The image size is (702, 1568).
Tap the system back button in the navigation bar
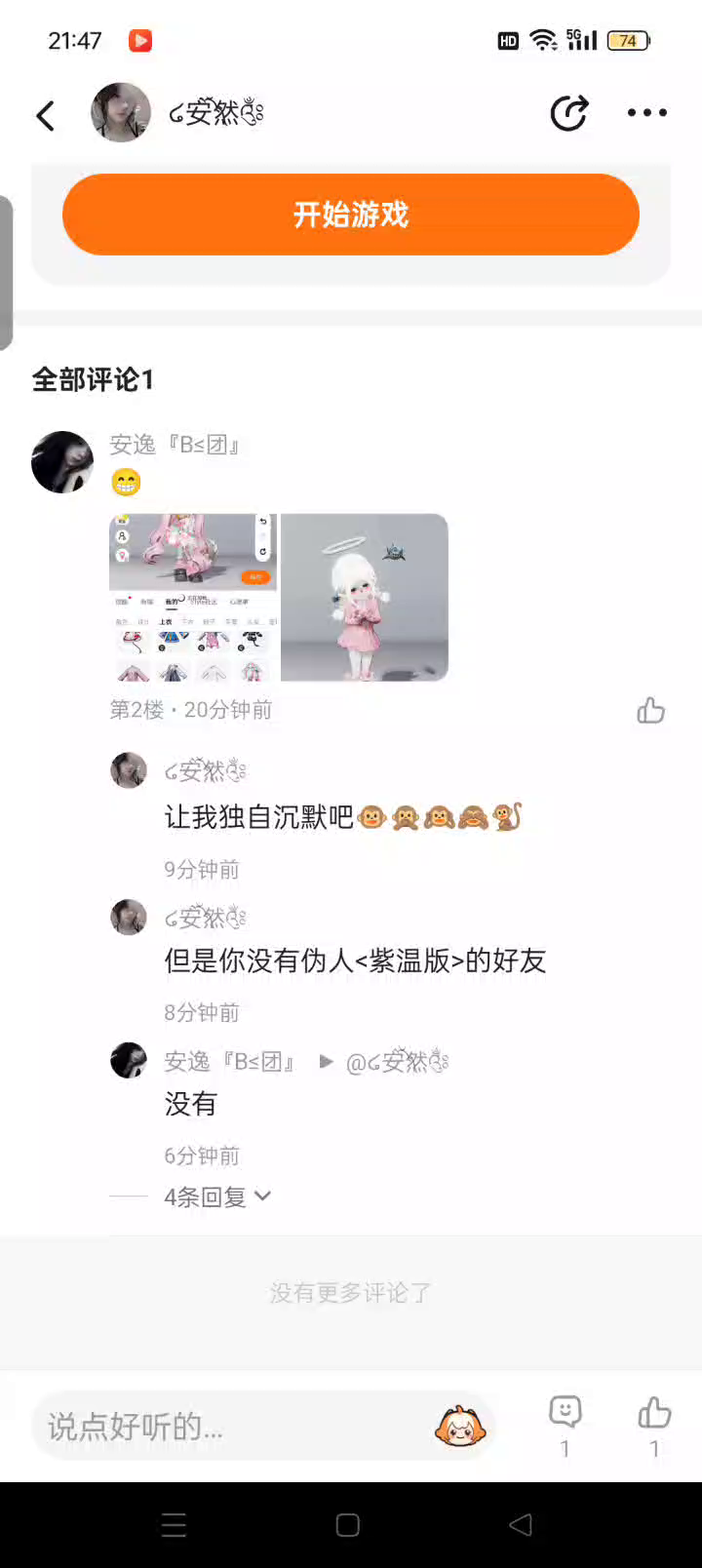click(521, 1525)
